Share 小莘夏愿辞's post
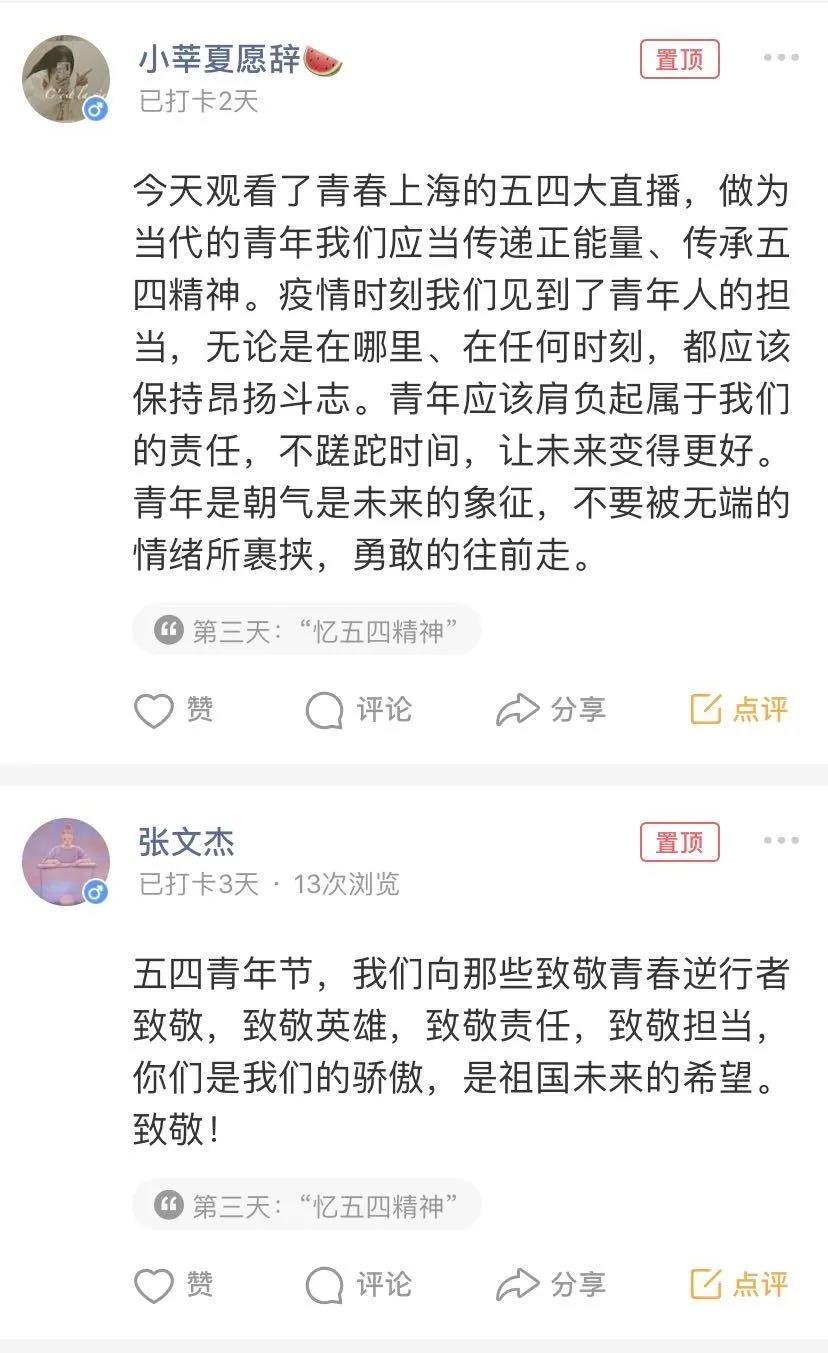This screenshot has width=828, height=1353. pos(550,710)
